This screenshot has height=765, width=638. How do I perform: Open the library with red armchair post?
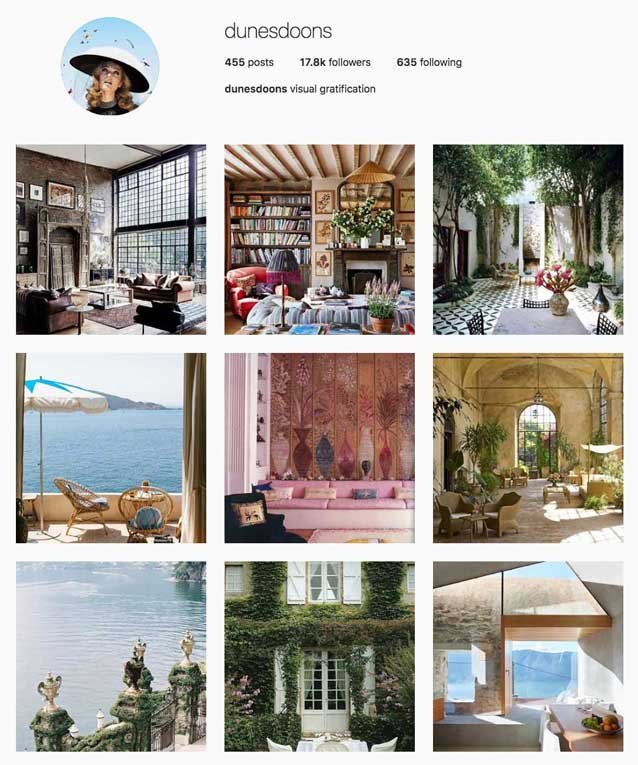319,240
